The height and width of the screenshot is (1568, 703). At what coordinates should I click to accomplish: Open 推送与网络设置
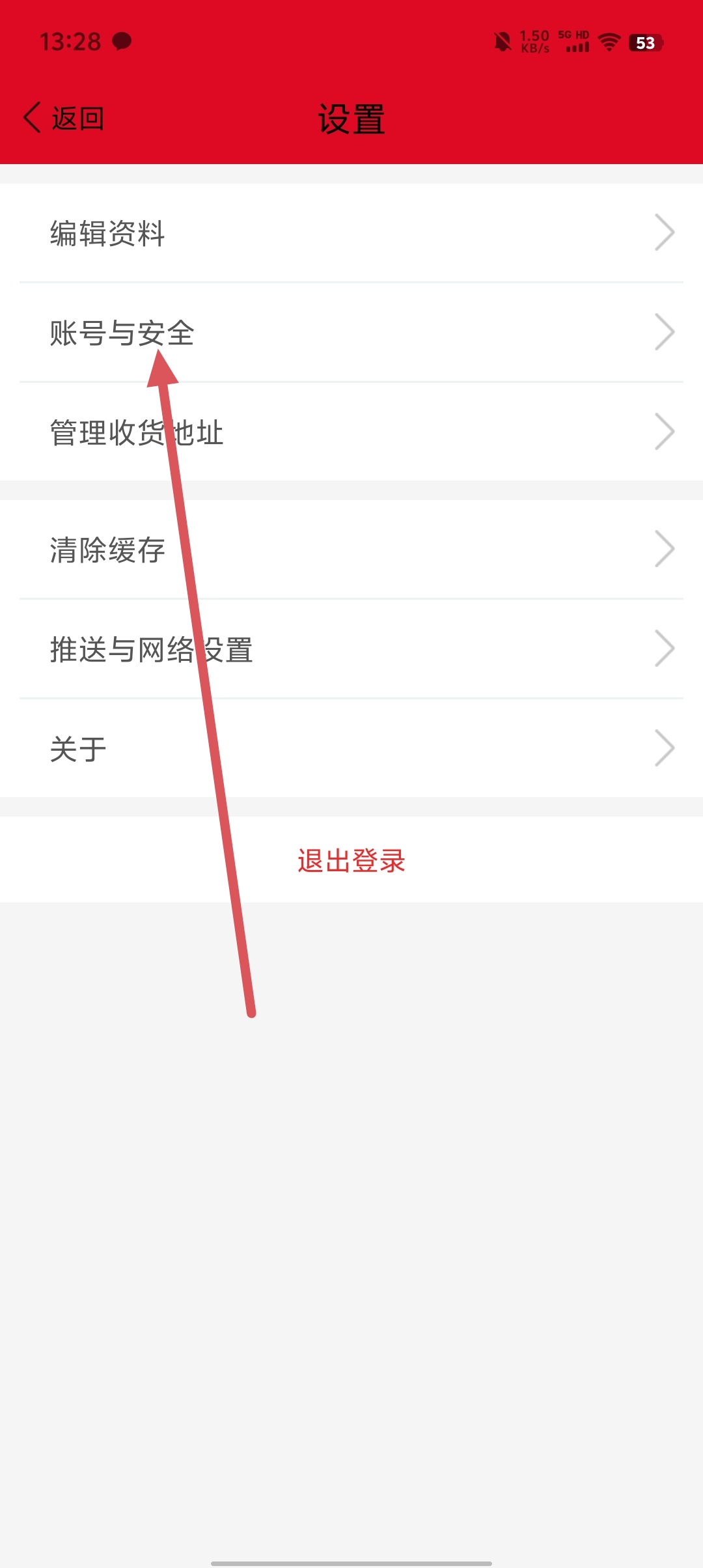(351, 649)
